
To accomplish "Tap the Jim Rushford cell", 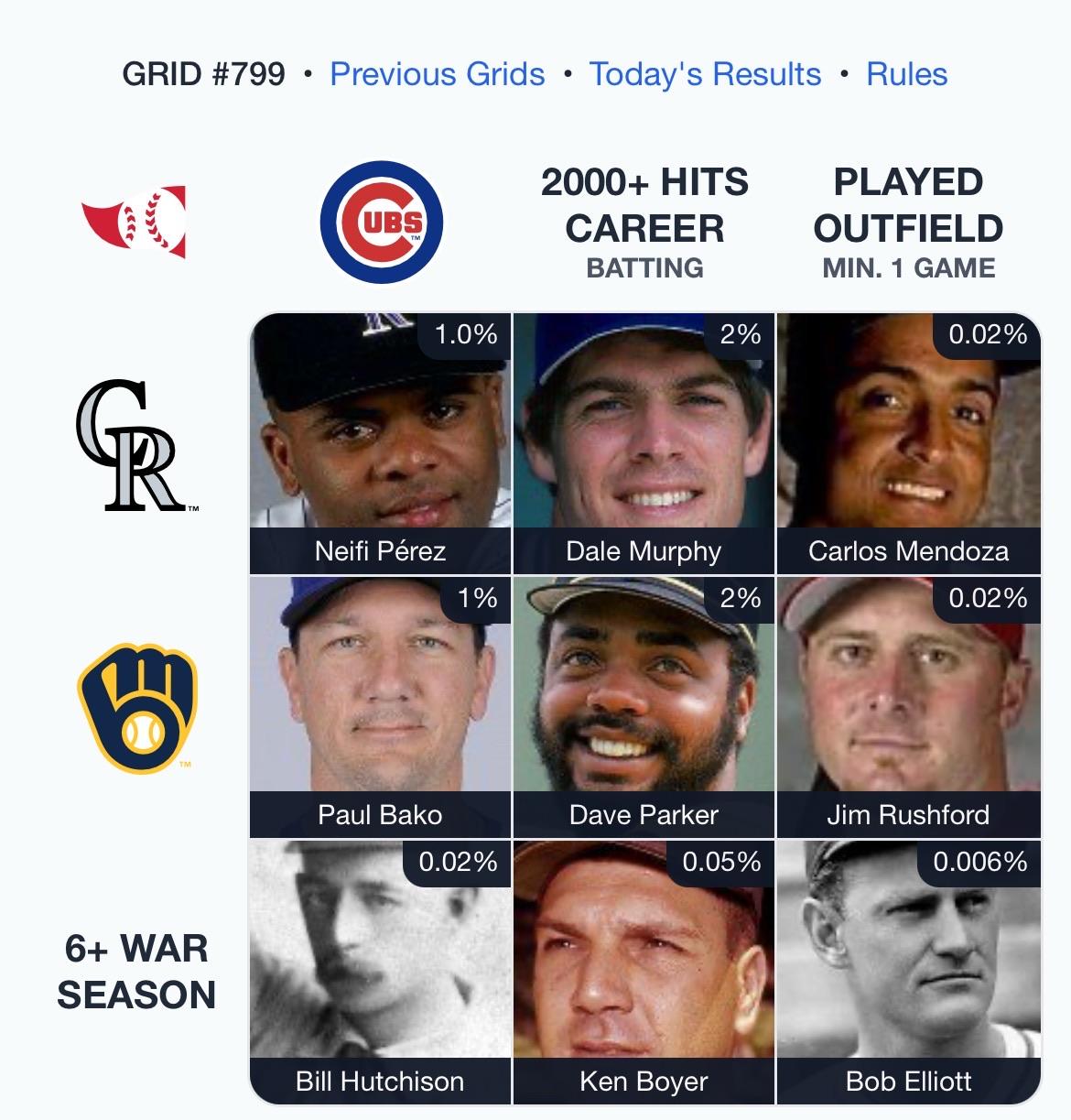I will 908,707.
